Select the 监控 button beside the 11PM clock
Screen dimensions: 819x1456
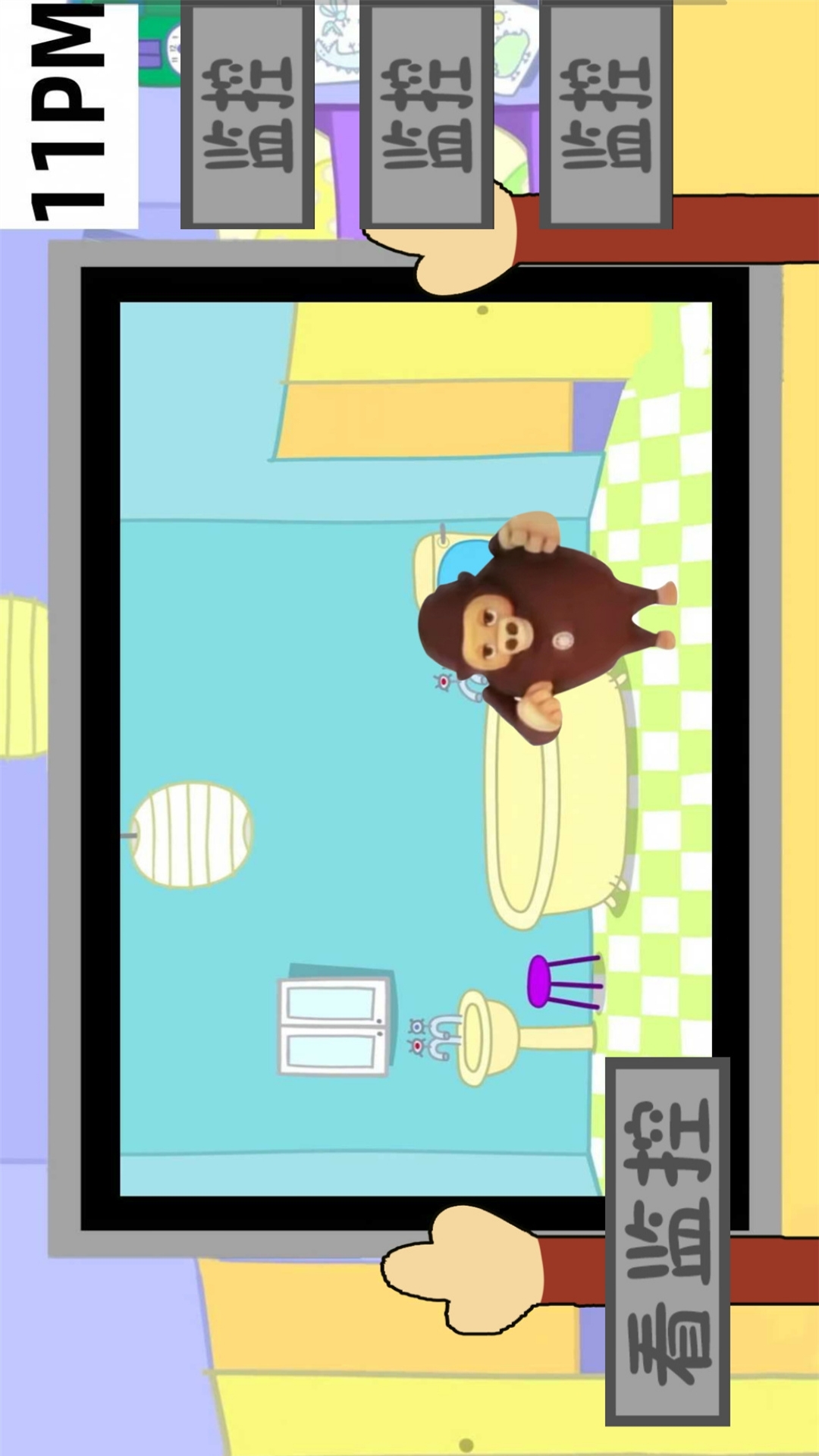point(247,115)
